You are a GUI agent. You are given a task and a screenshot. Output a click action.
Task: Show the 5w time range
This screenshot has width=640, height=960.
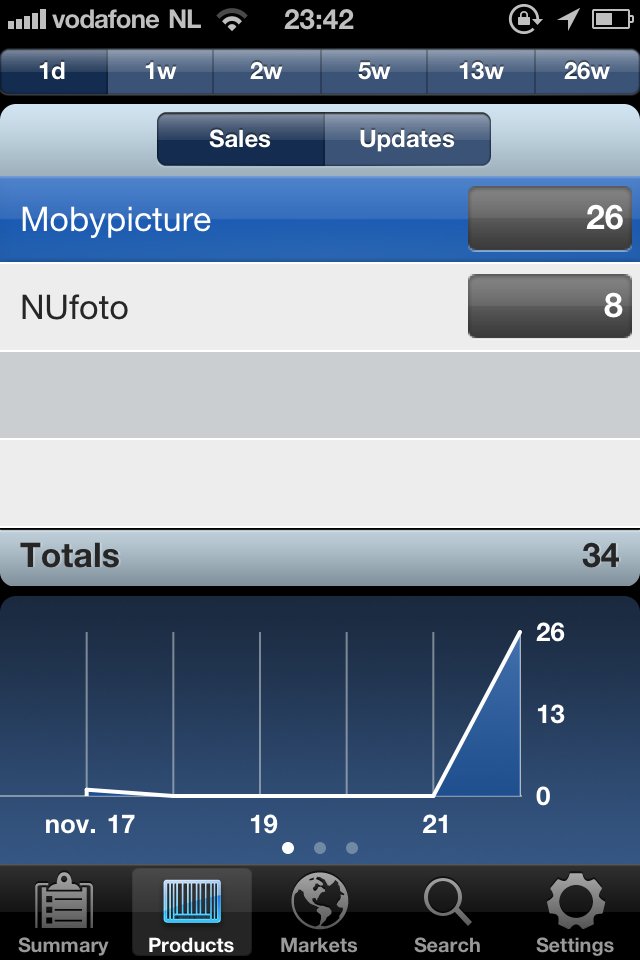373,71
